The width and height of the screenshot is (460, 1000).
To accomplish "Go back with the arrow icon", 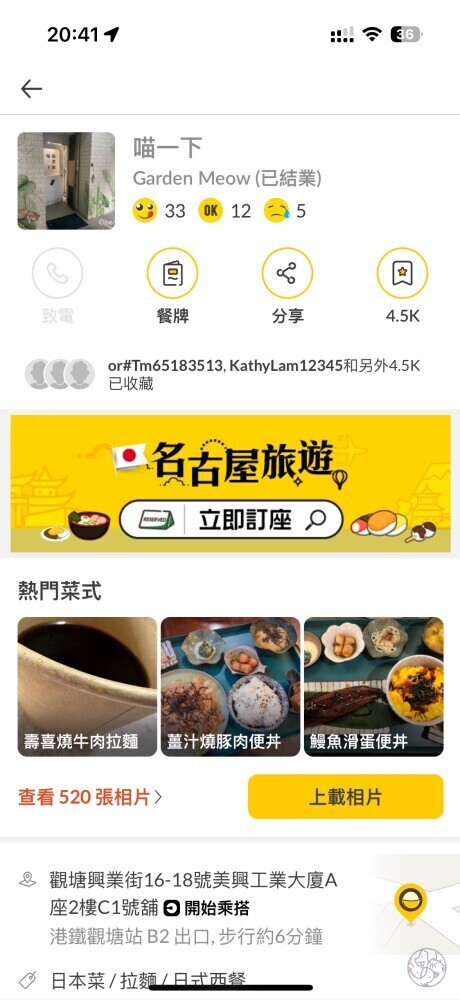I will pyautogui.click(x=31, y=89).
